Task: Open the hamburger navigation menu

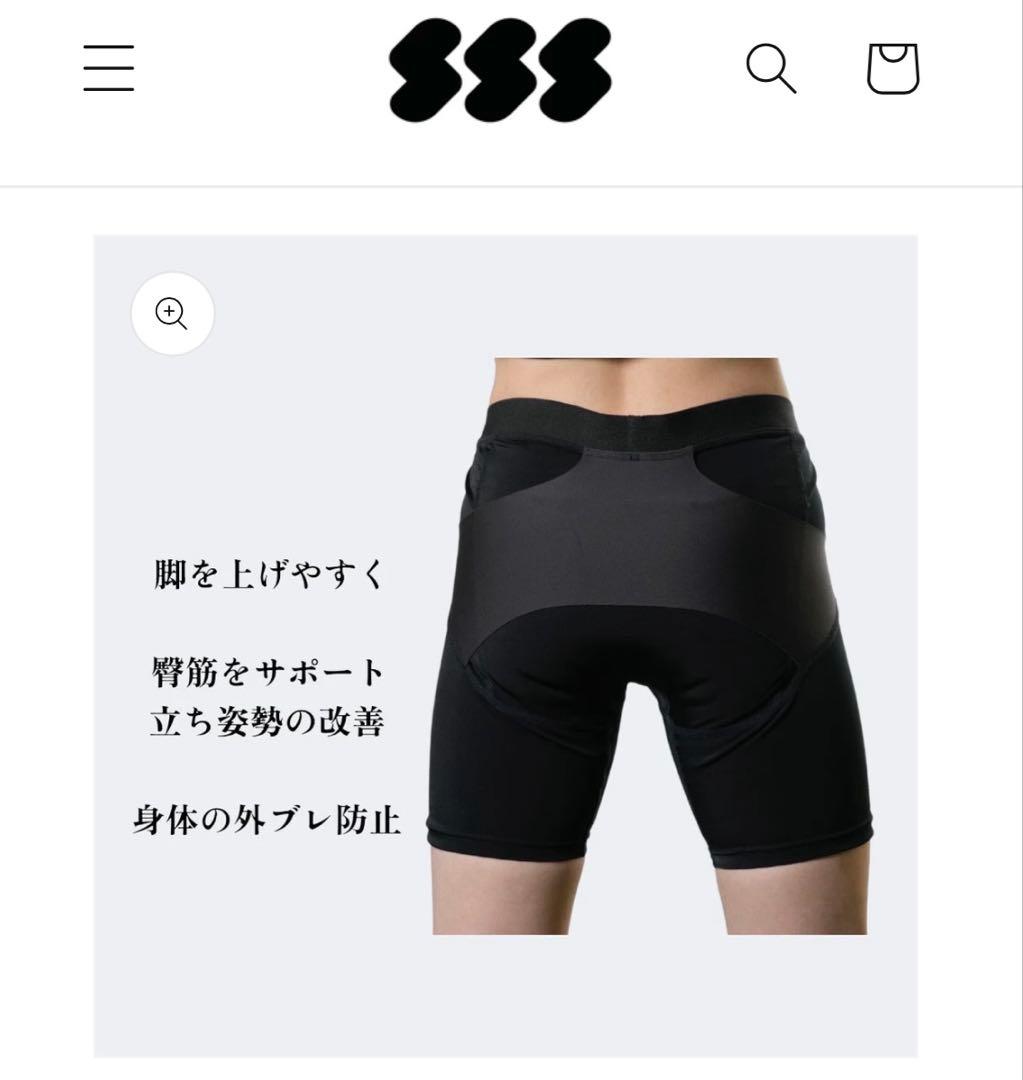Action: click(108, 68)
